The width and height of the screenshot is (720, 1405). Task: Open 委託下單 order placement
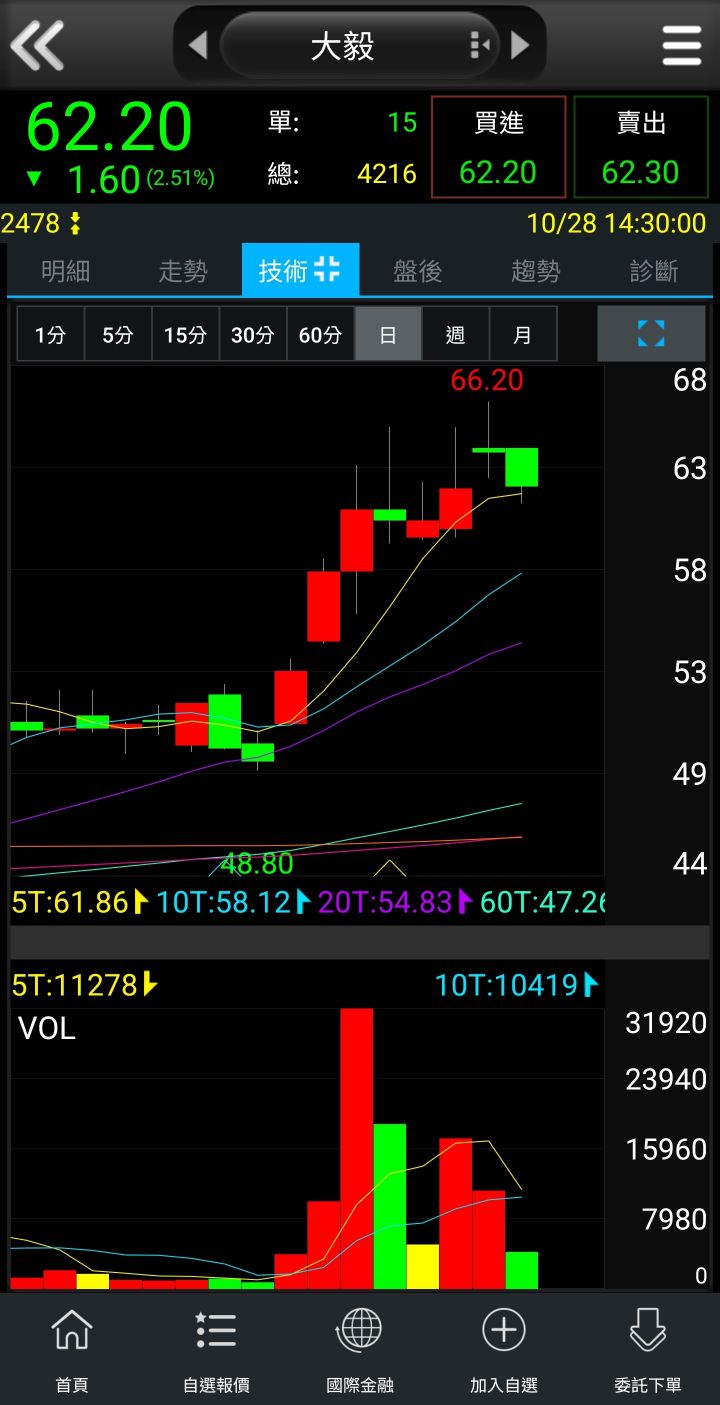648,1350
